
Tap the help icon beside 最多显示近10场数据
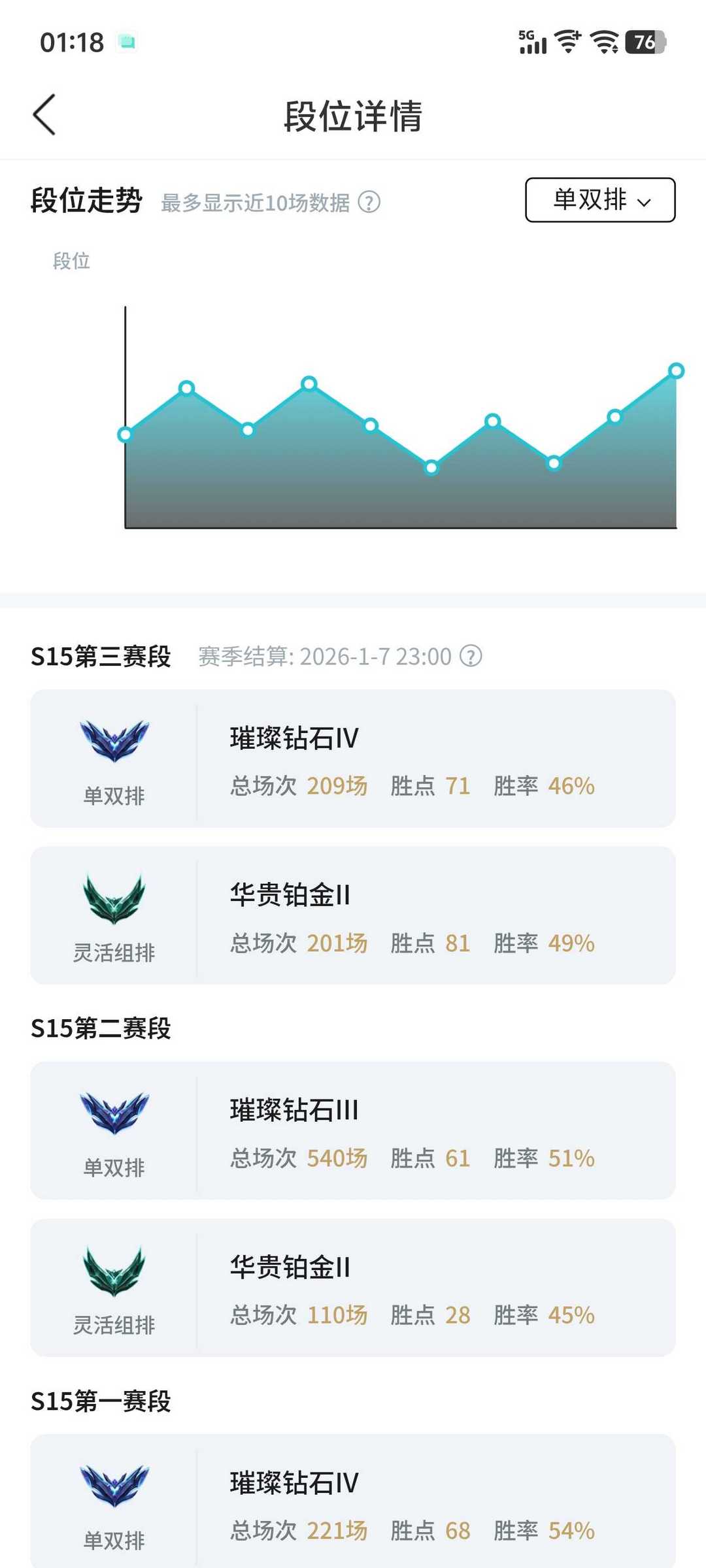pyautogui.click(x=369, y=203)
